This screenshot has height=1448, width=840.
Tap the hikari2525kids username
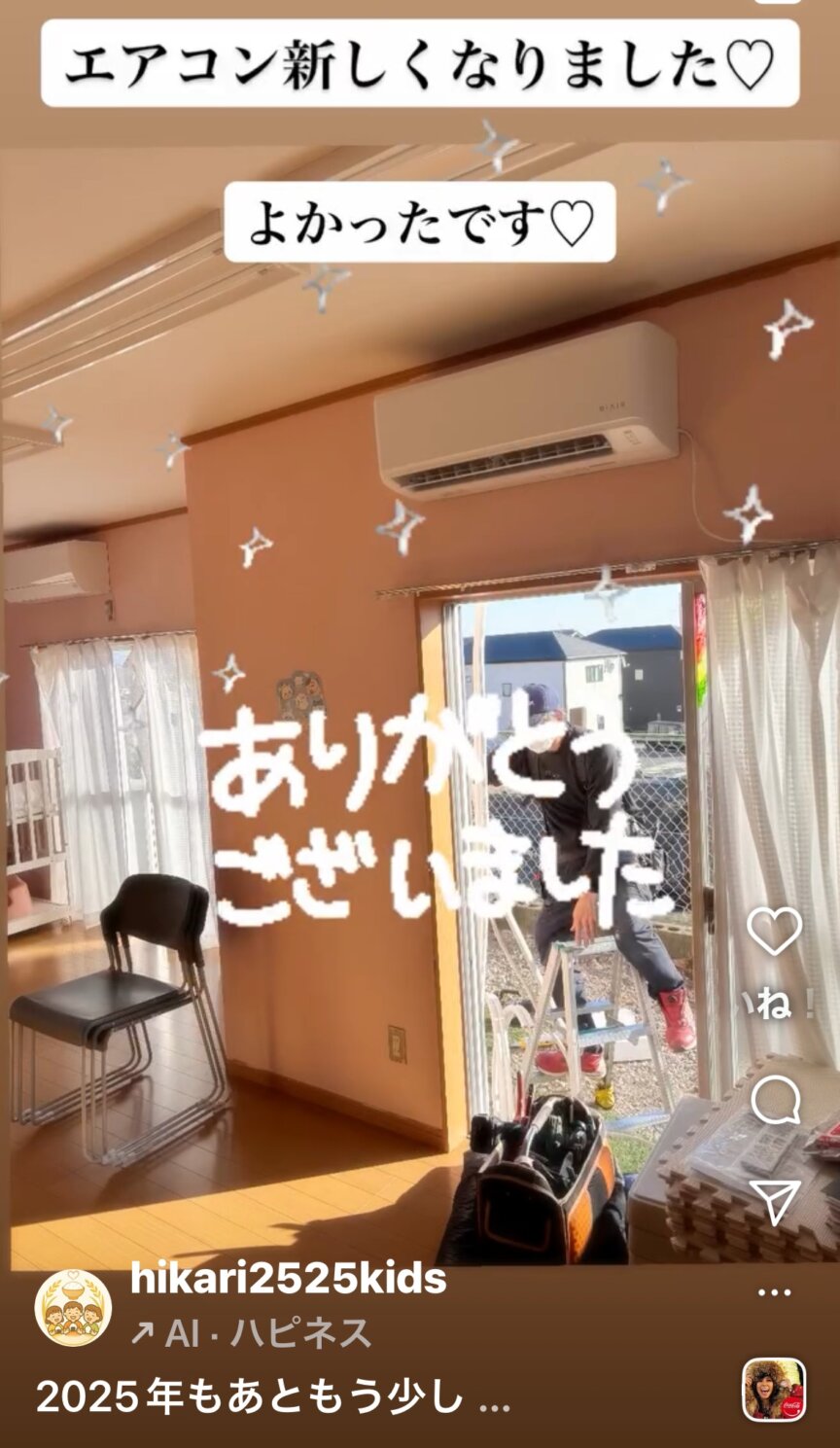tap(288, 1280)
